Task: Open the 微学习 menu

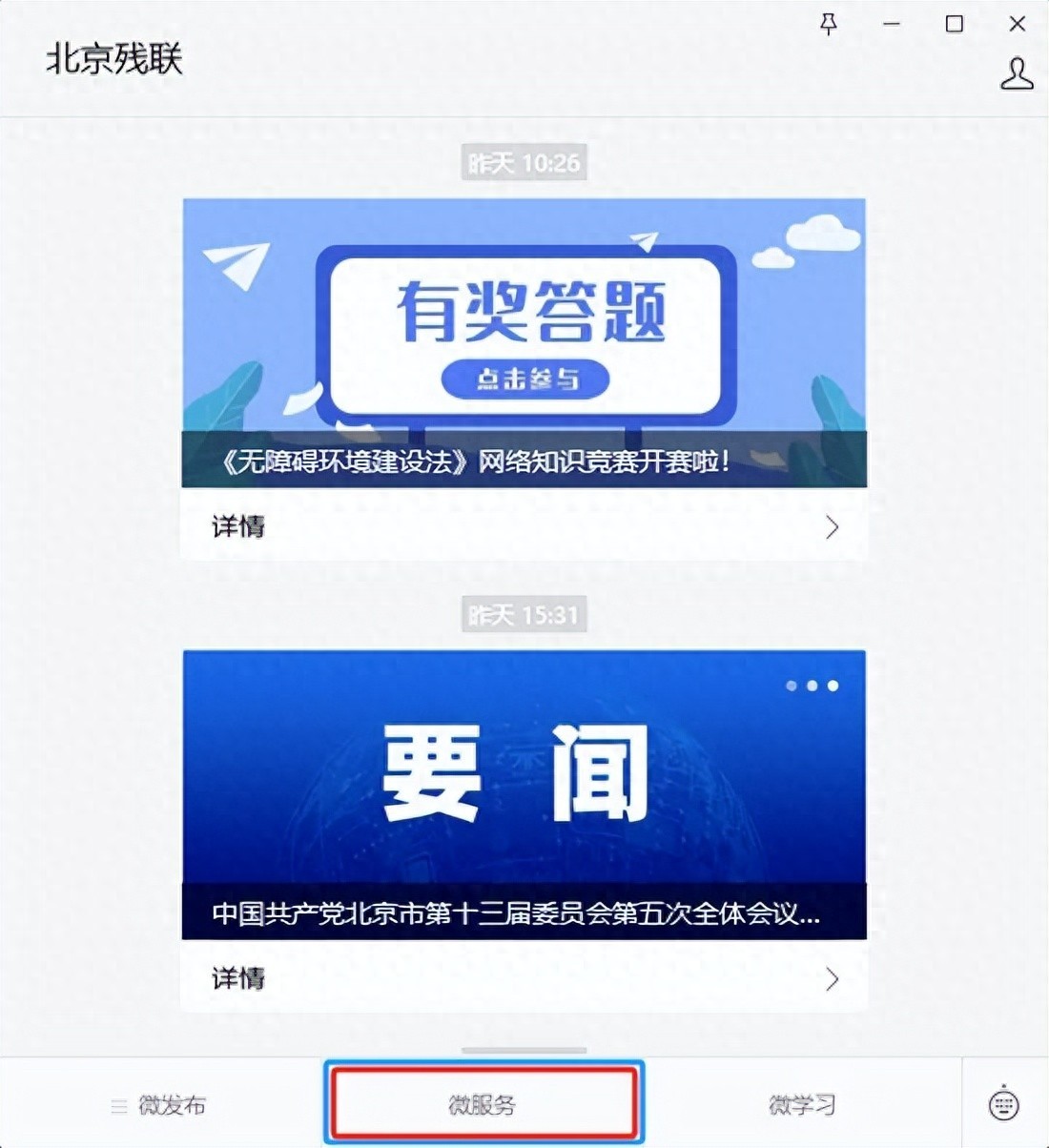Action: [802, 1105]
